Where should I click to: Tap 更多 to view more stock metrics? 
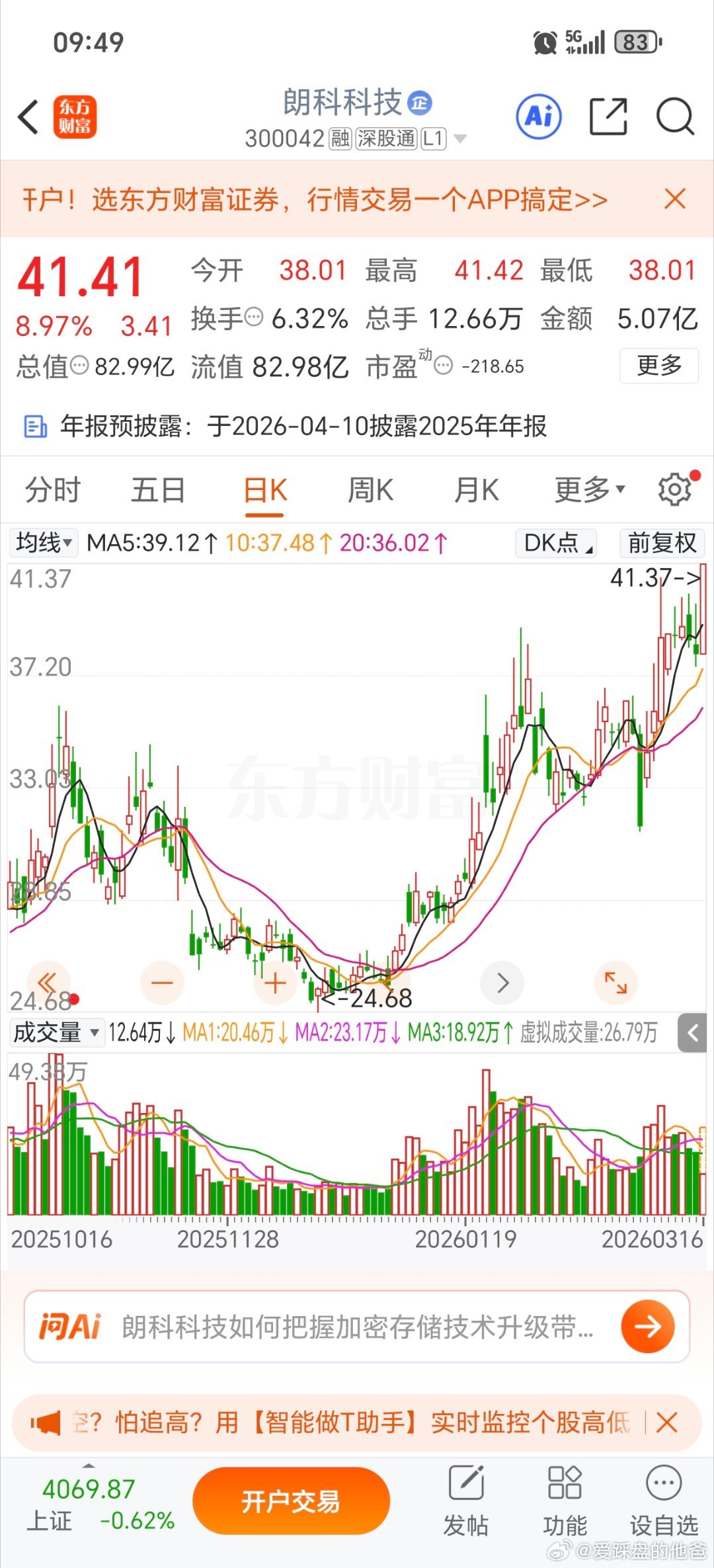659,367
